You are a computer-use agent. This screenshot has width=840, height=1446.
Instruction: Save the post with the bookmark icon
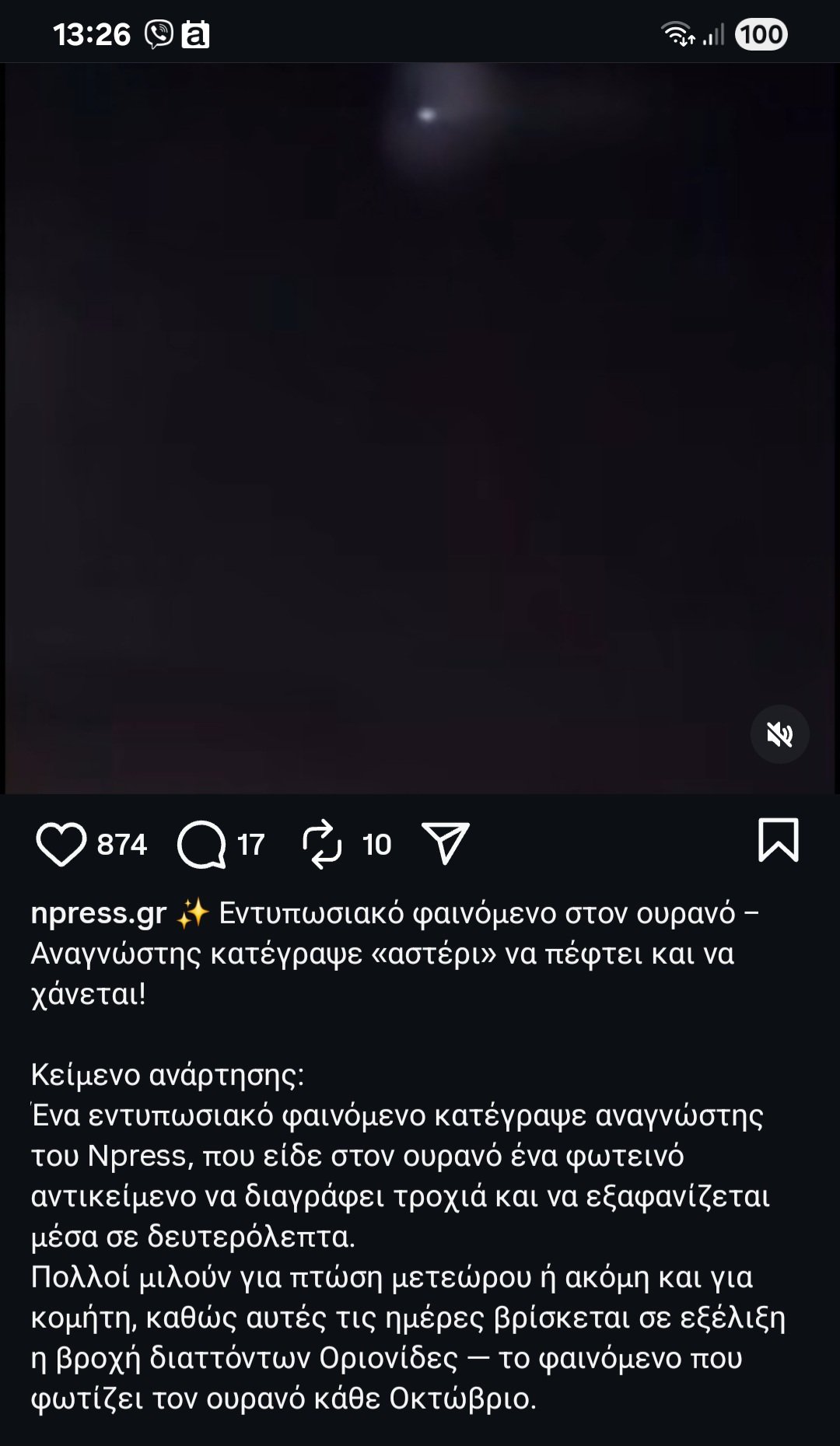coord(778,840)
